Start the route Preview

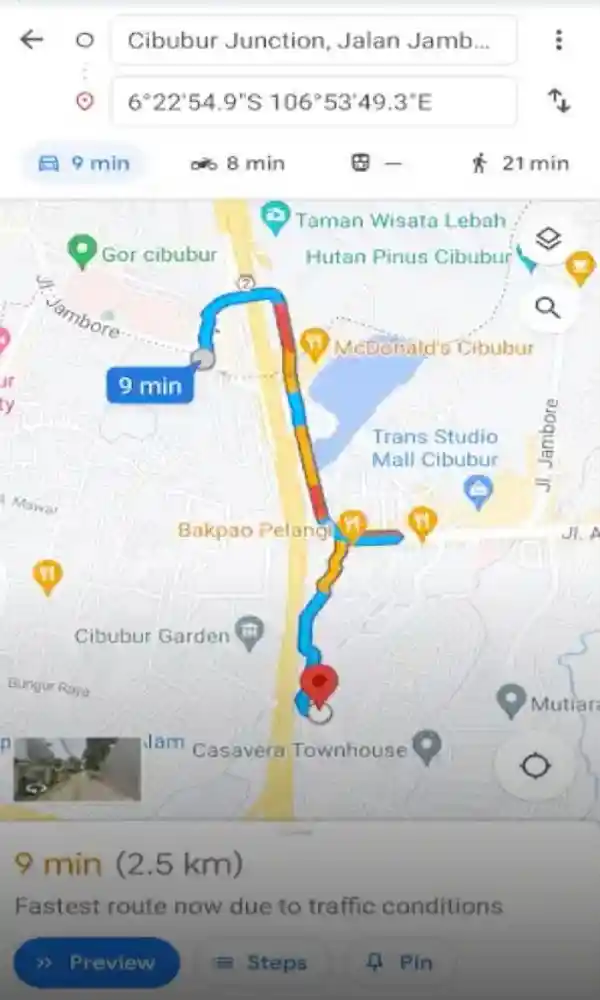pos(96,962)
